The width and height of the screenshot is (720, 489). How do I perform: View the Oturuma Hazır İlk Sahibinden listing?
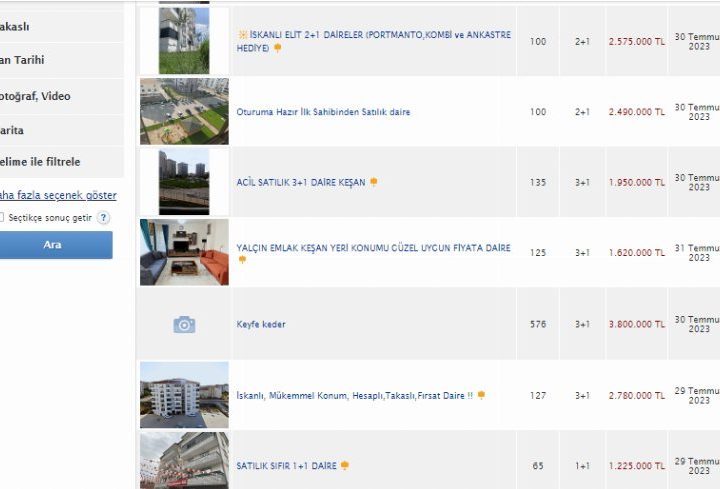point(323,112)
